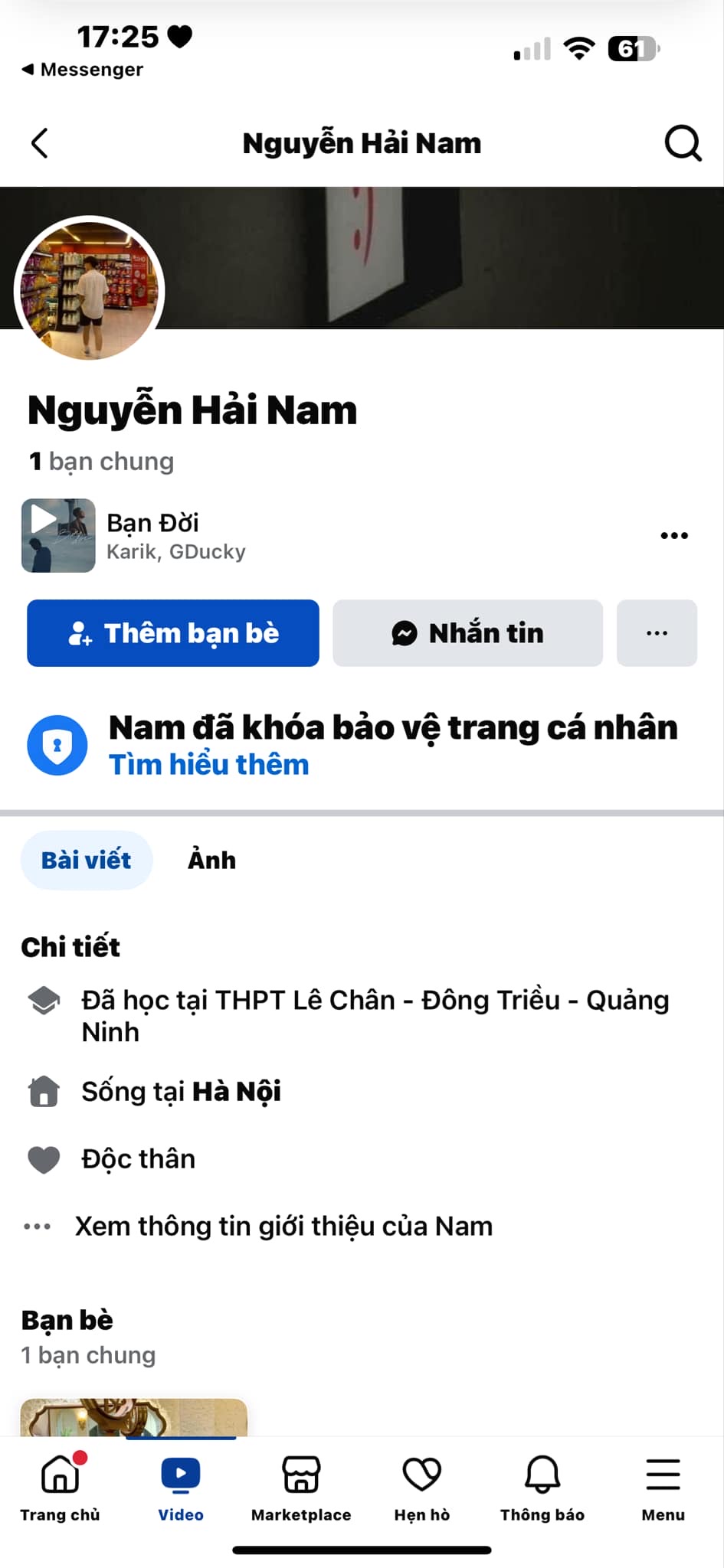
Task: Go to Trang chủ home tab
Action: pyautogui.click(x=60, y=1487)
